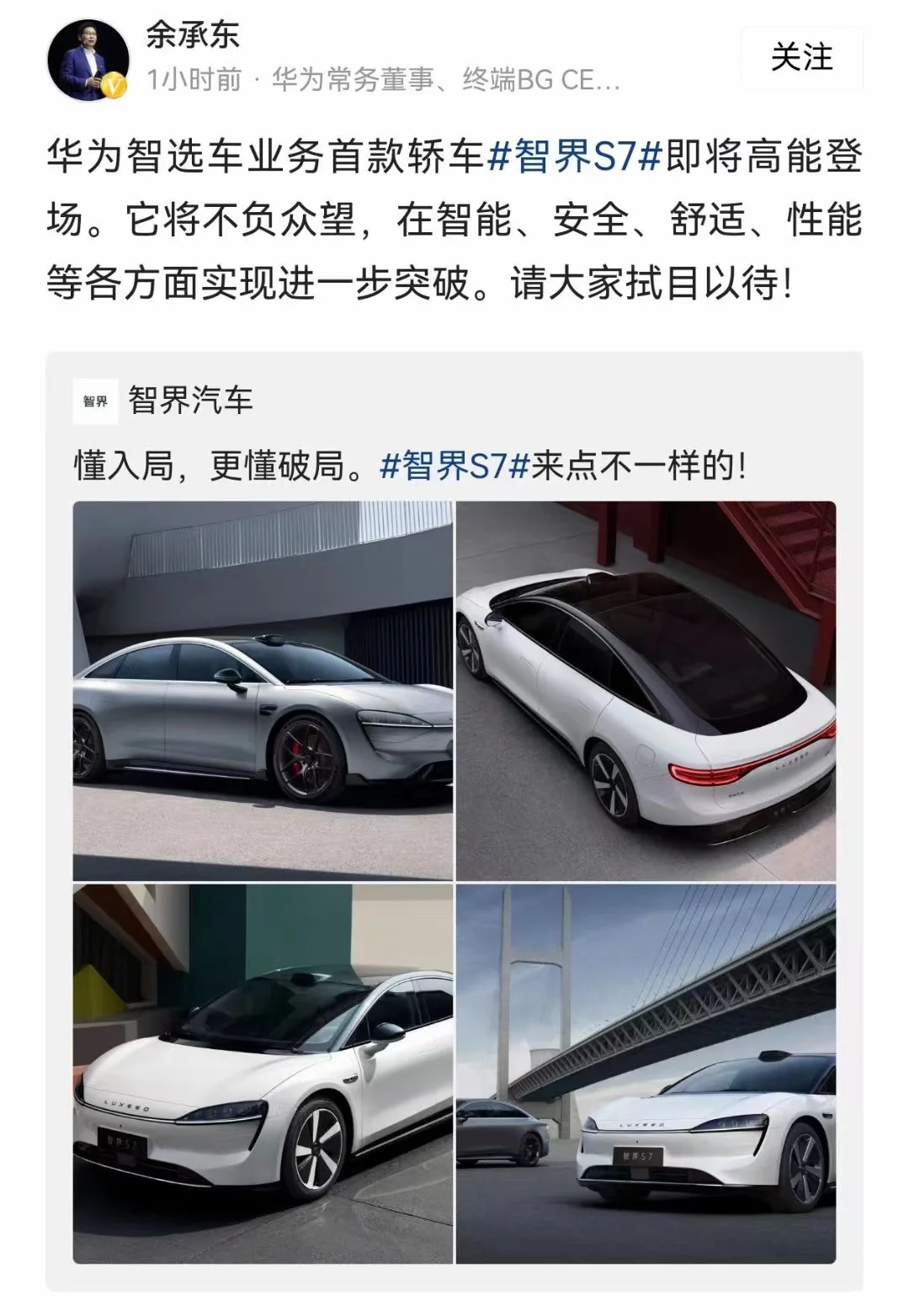View the white car rear top-view photo
The width and height of the screenshot is (909, 1316).
(646, 690)
